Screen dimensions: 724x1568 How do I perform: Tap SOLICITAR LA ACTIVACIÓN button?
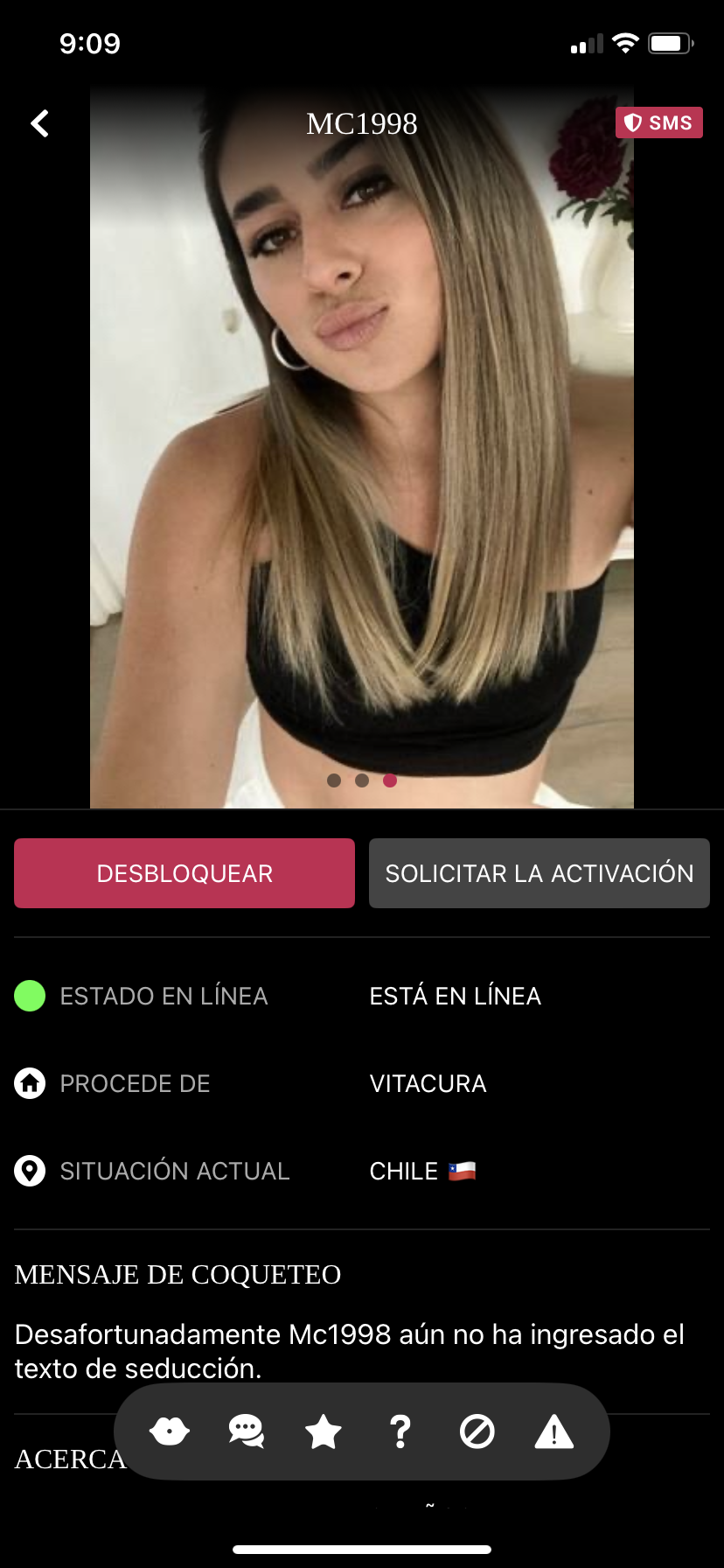click(x=539, y=873)
